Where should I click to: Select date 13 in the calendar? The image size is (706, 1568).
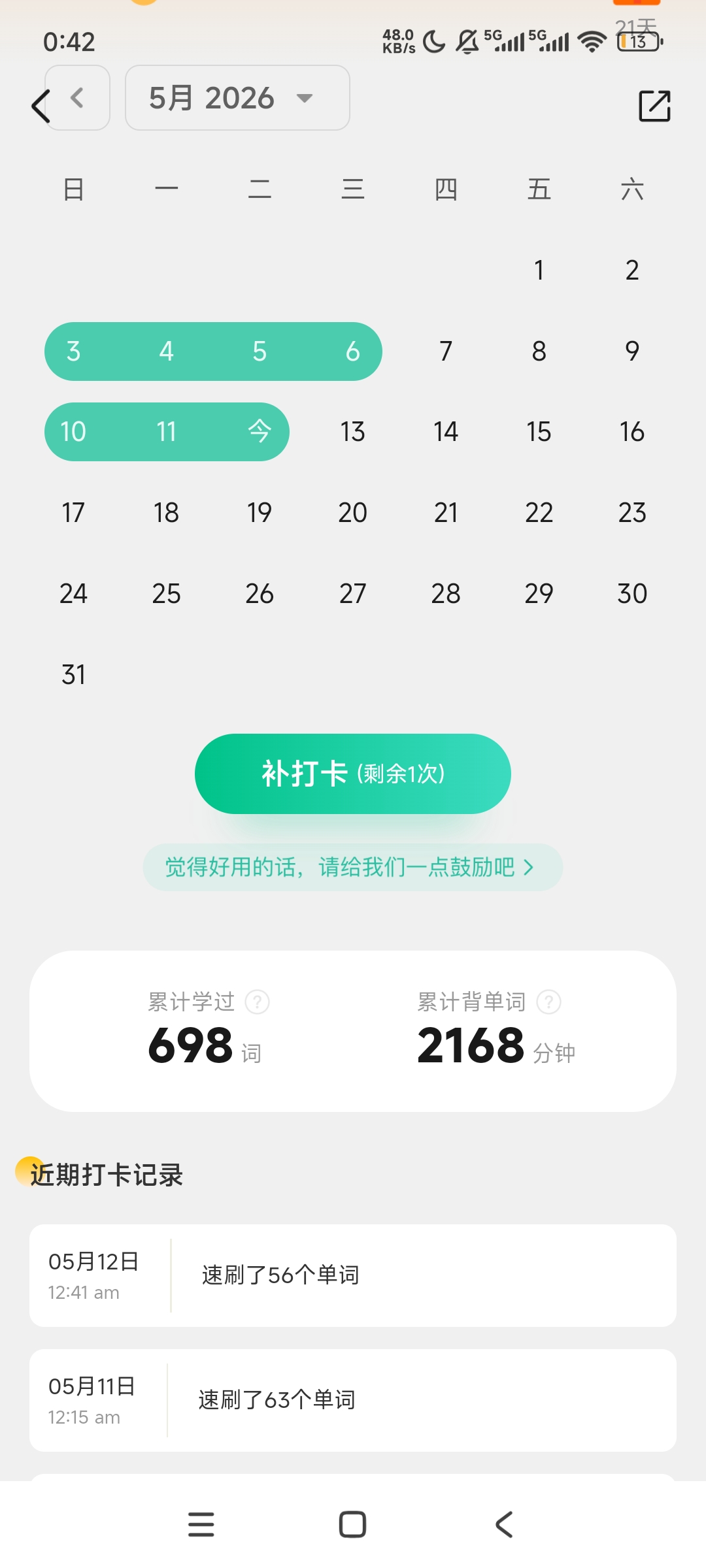coord(353,432)
